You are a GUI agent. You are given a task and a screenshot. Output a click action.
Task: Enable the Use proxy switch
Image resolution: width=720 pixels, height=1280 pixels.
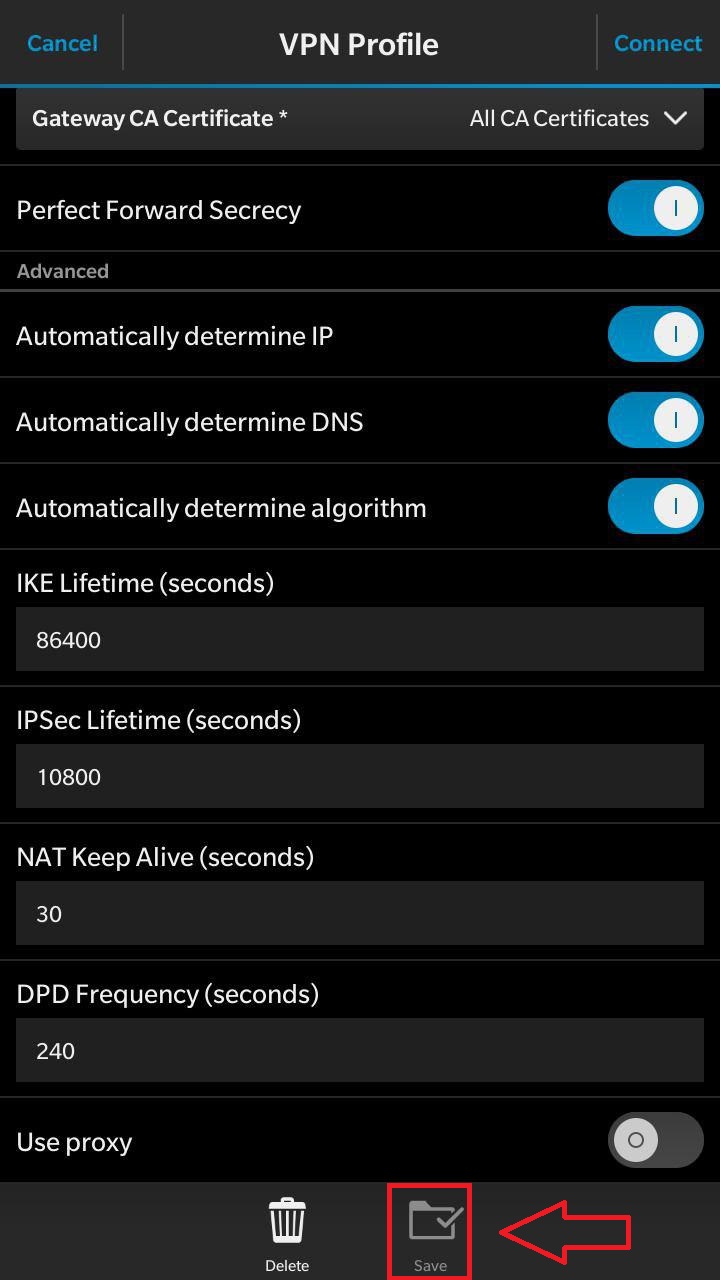(655, 1140)
